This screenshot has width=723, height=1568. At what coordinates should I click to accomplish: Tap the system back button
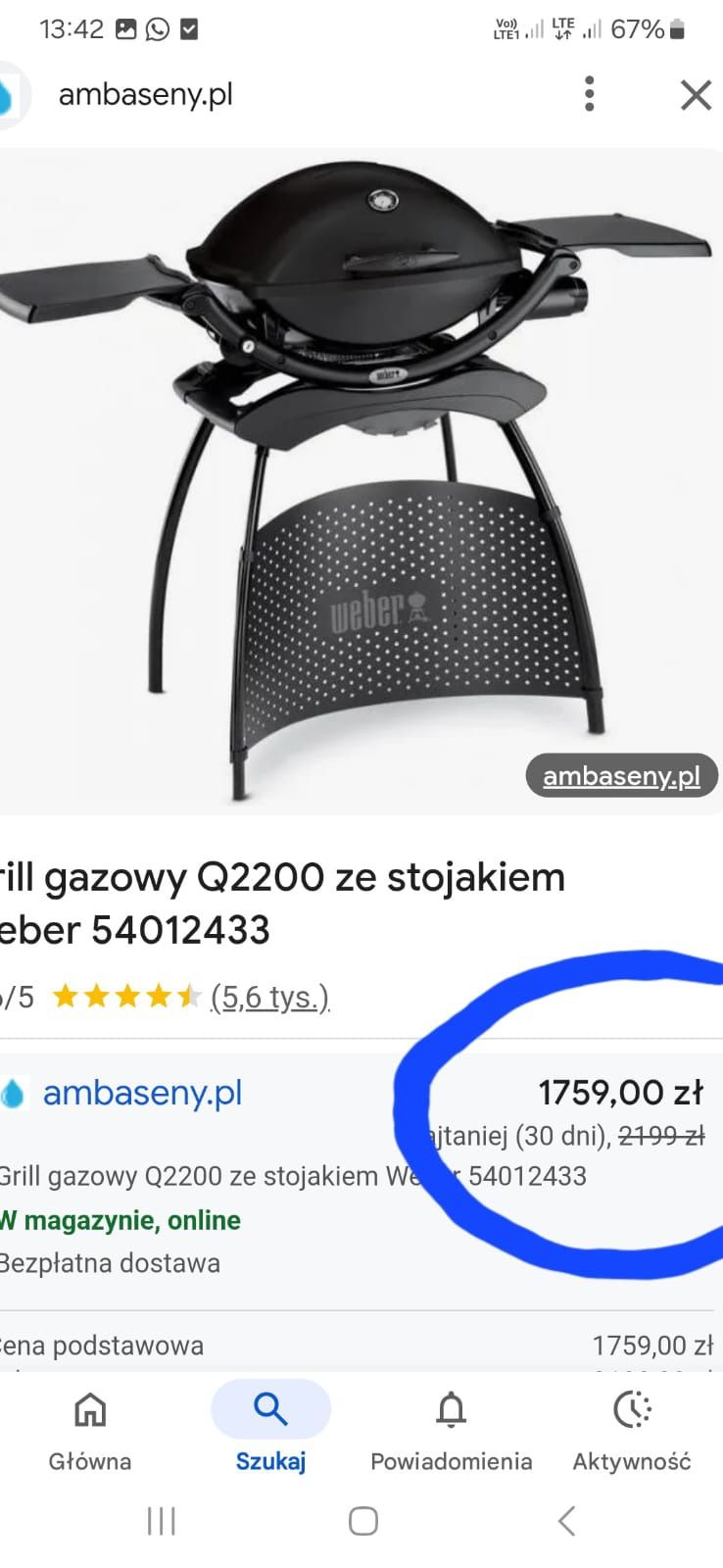(x=566, y=1521)
